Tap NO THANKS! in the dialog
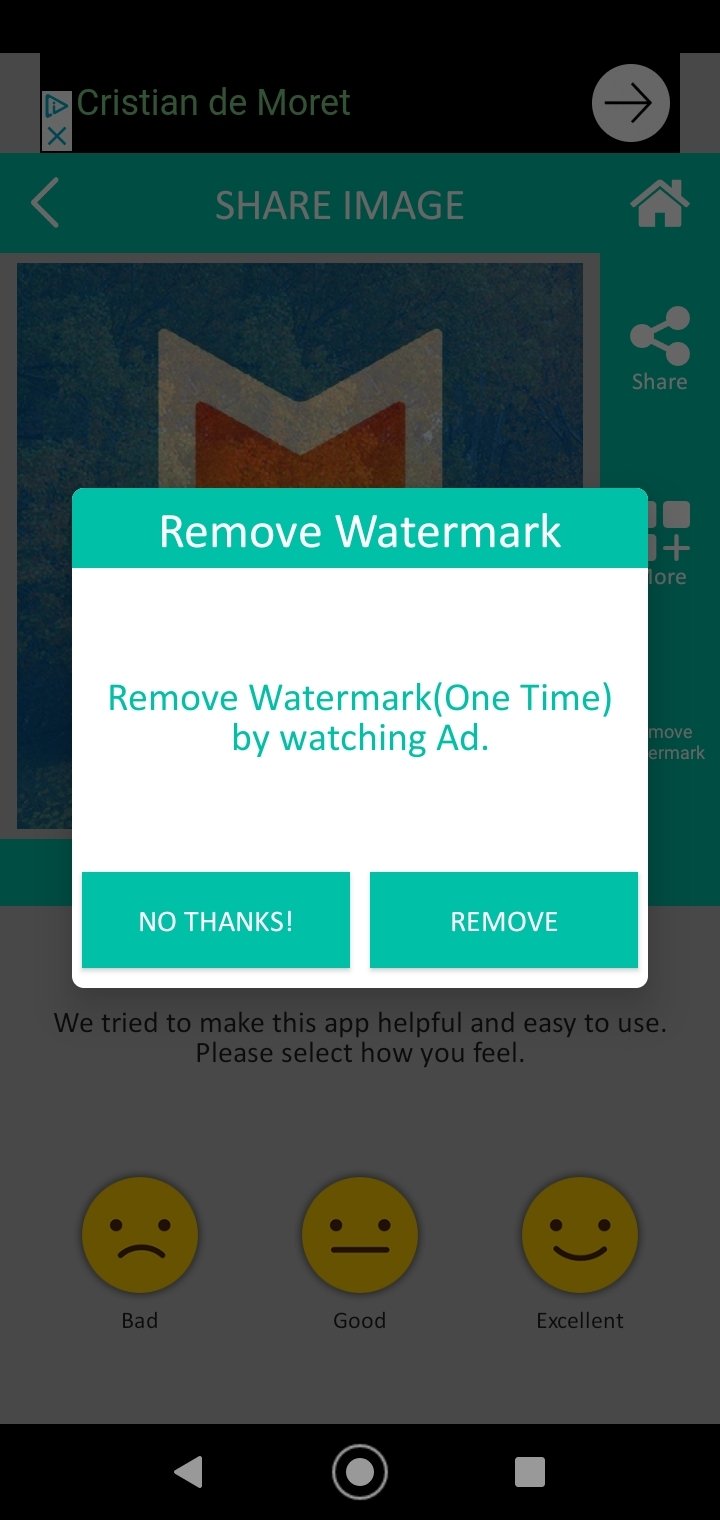The width and height of the screenshot is (720, 1520). pos(216,920)
